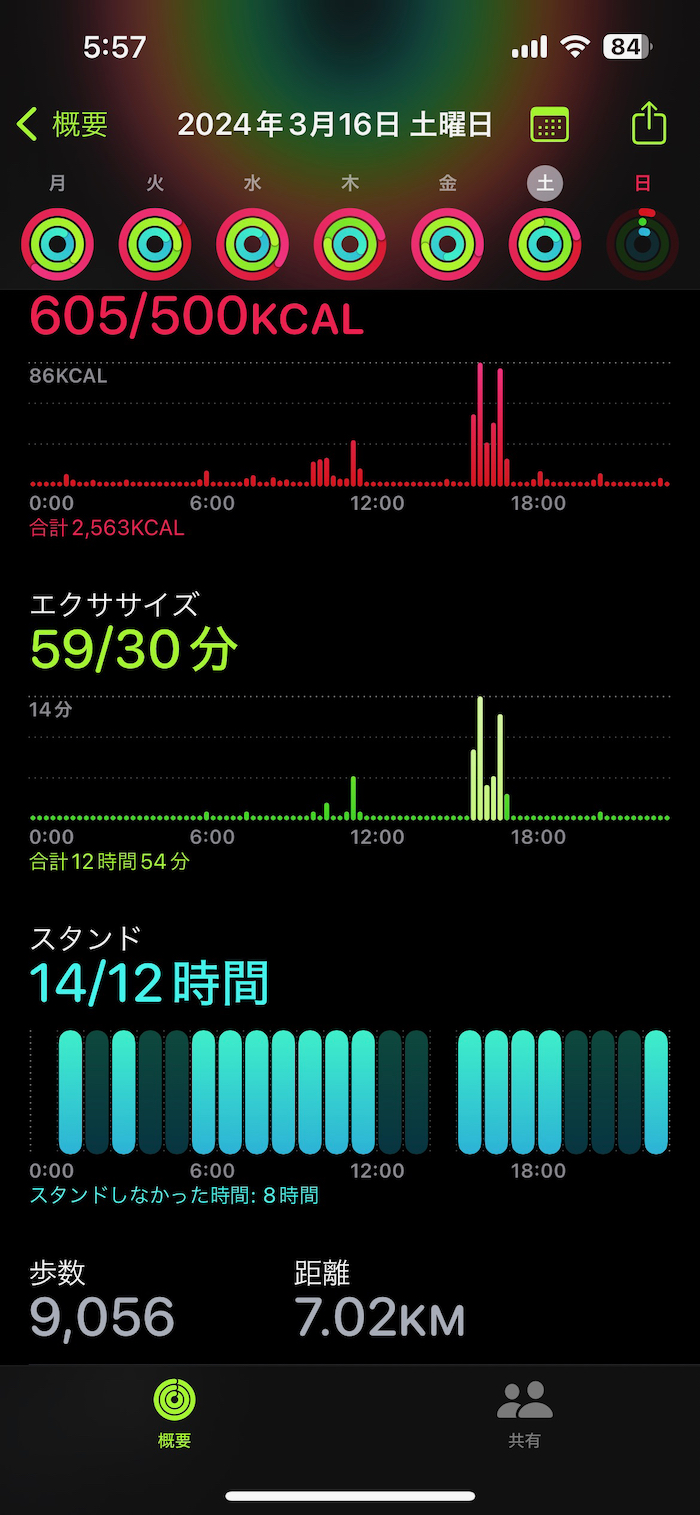This screenshot has height=1515, width=700.
Task: Select Sunday's (日) activity rings
Action: (643, 244)
